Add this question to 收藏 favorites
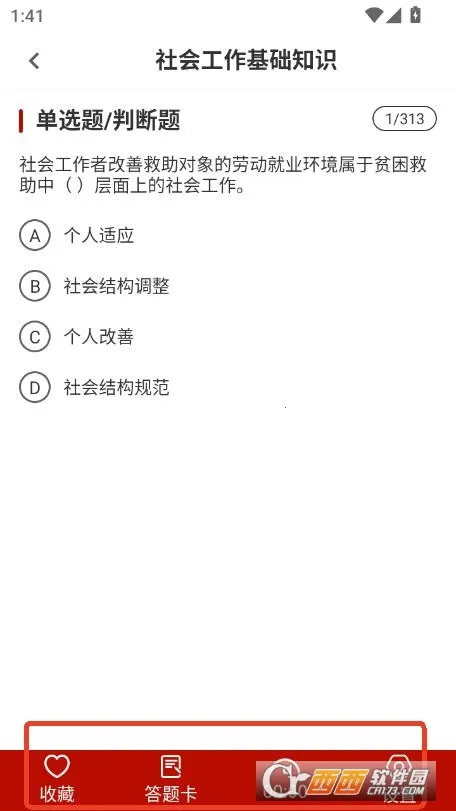The image size is (456, 811). 57,778
